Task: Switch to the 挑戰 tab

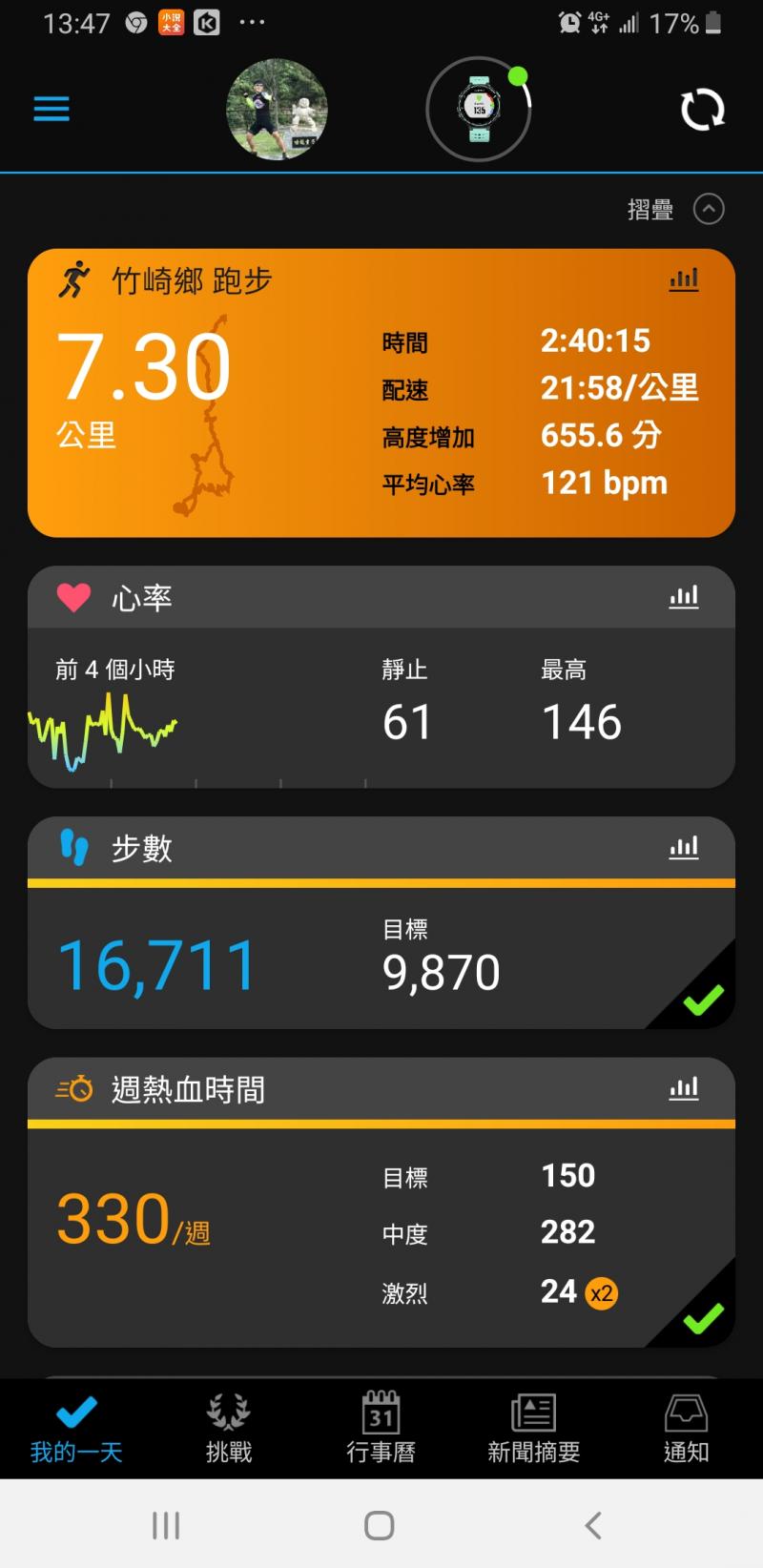Action: (x=229, y=1428)
